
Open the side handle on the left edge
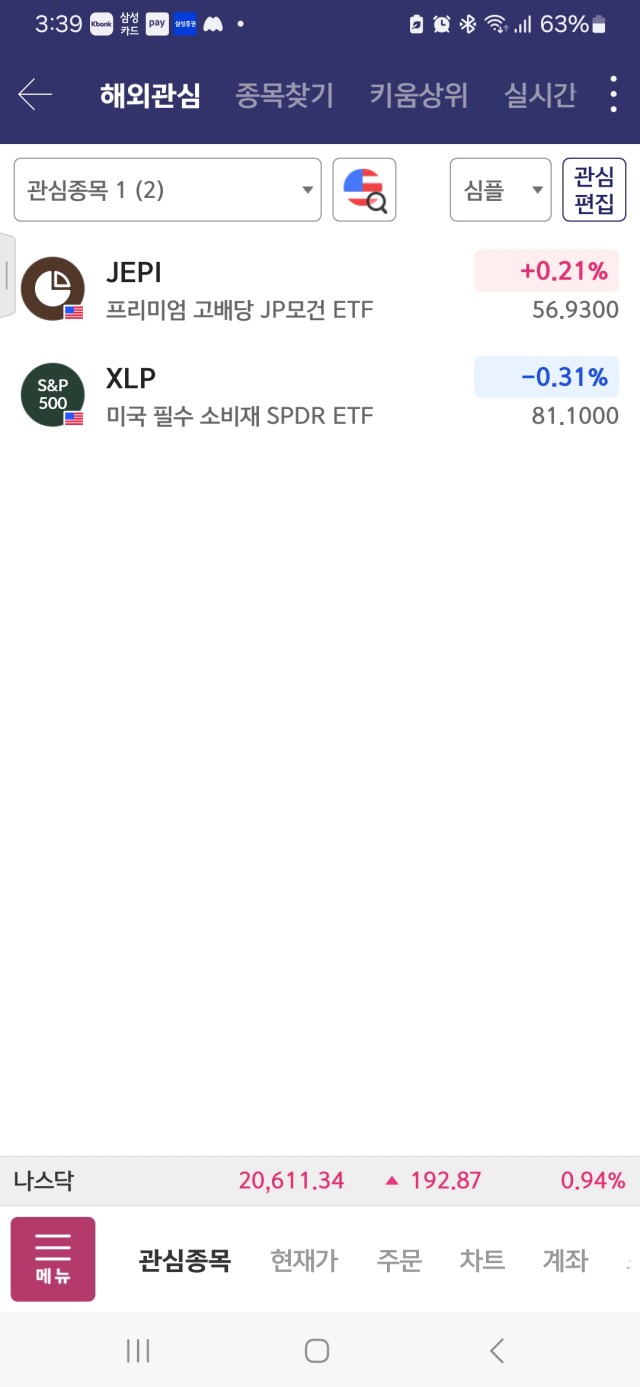click(x=7, y=275)
